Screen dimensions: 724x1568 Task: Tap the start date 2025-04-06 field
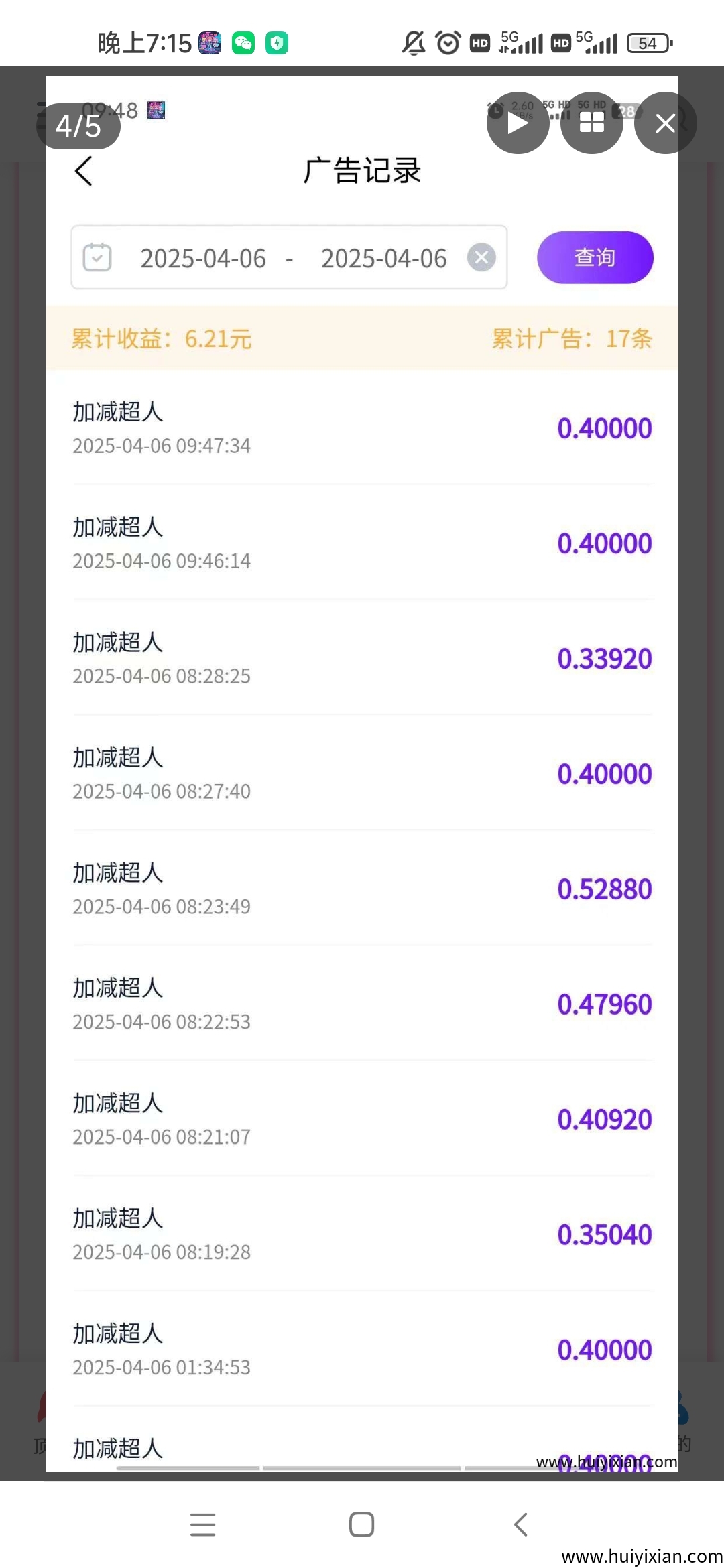[202, 259]
